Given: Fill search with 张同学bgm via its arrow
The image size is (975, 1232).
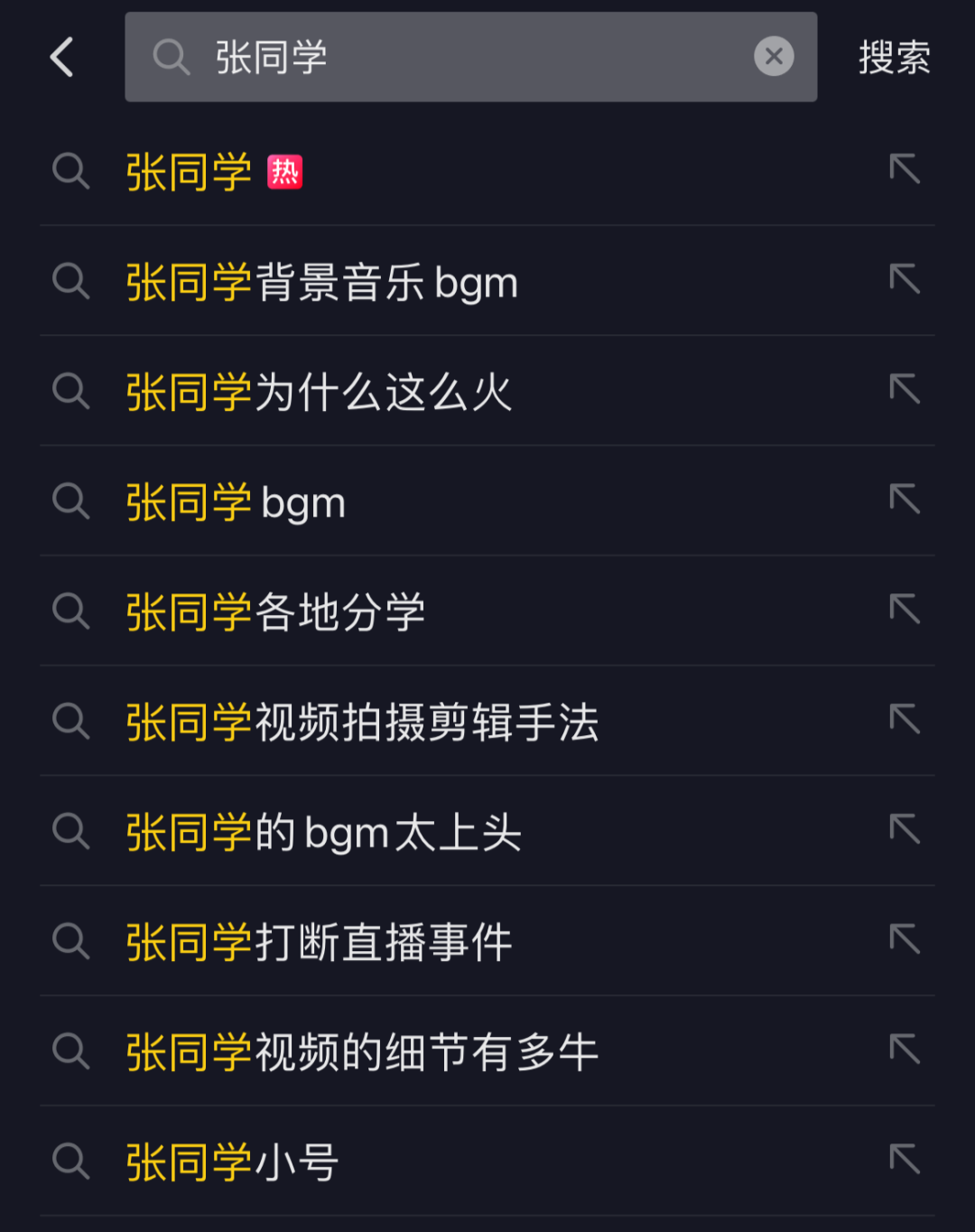Looking at the screenshot, I should [904, 499].
